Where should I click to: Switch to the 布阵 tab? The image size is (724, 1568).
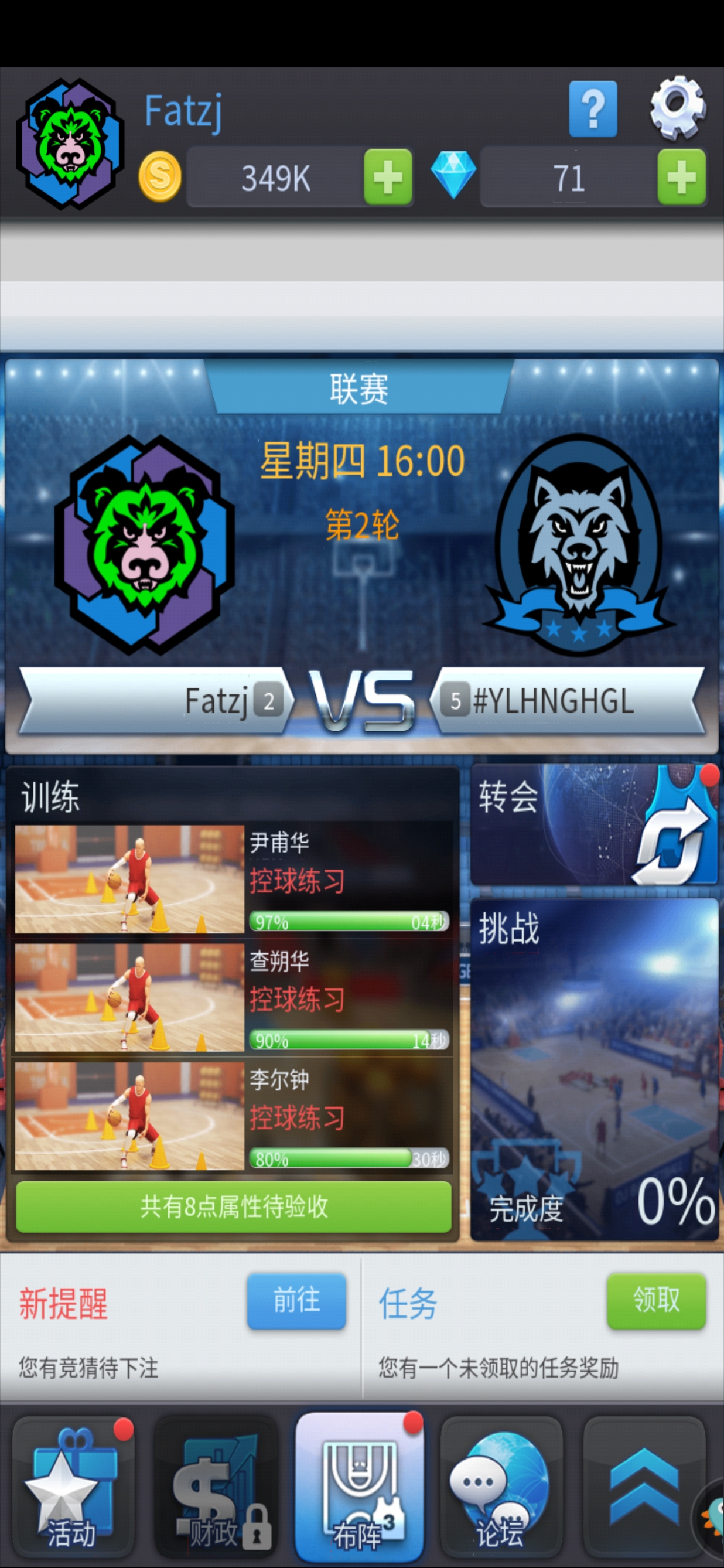point(359,1485)
